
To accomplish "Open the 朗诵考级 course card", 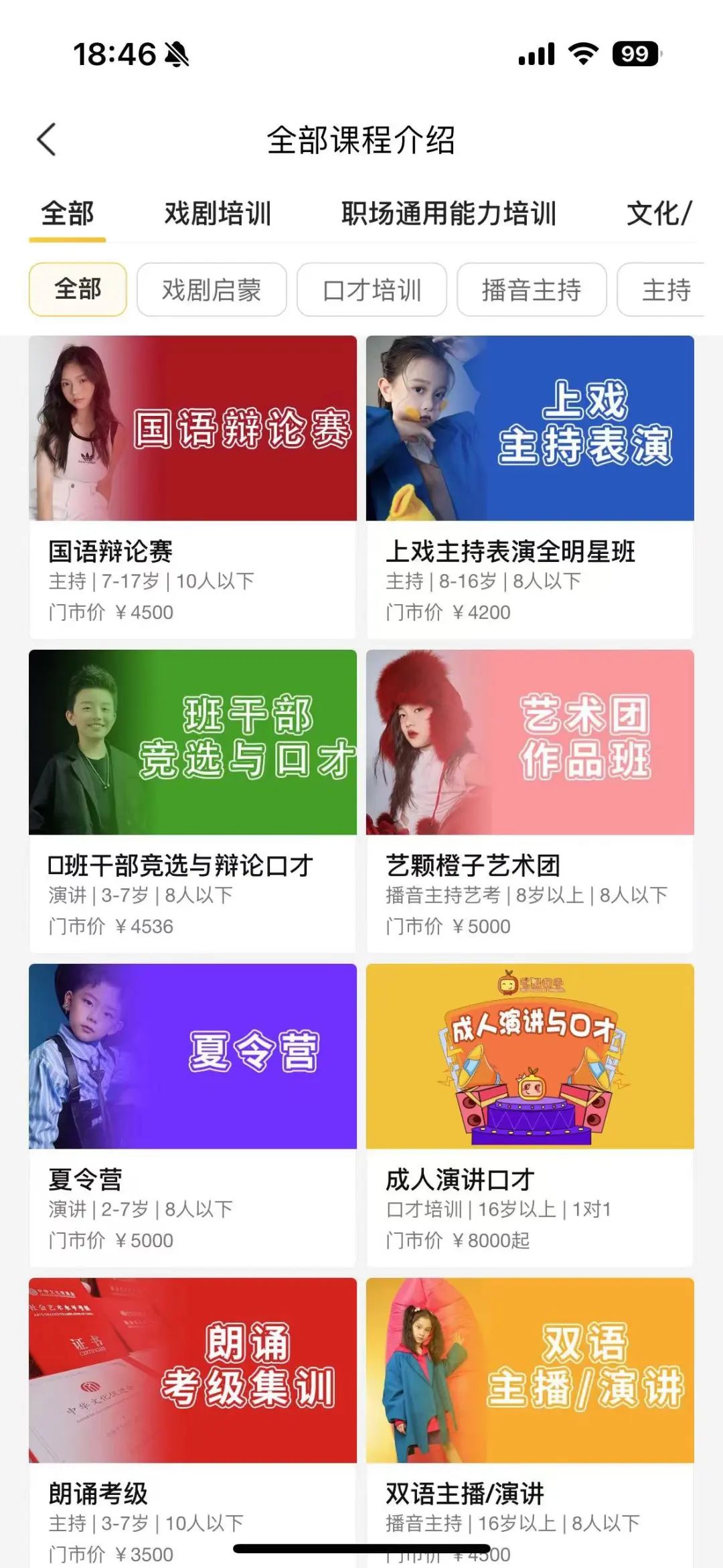I will pos(193,1420).
